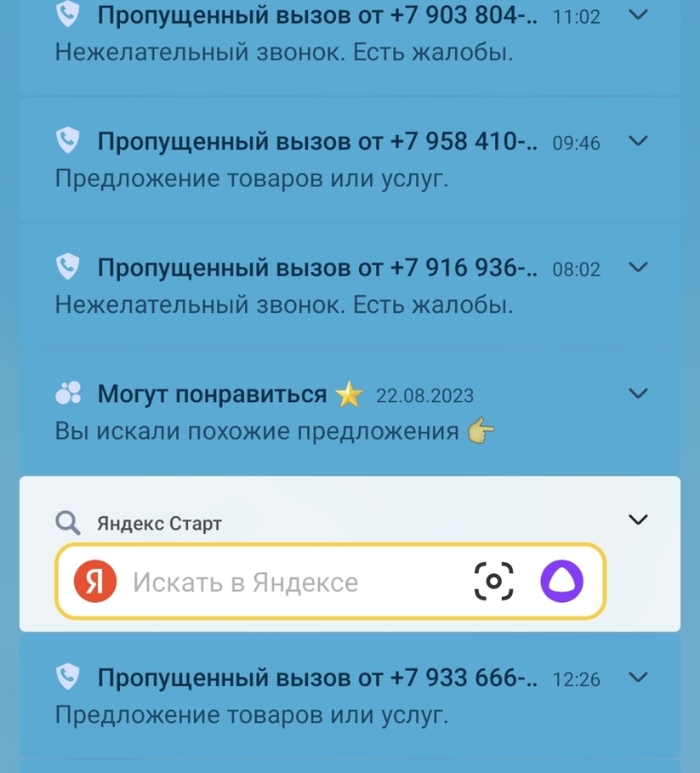Screen dimensions: 700x773
Task: Expand the Могут понравиться notification
Action: click(637, 394)
